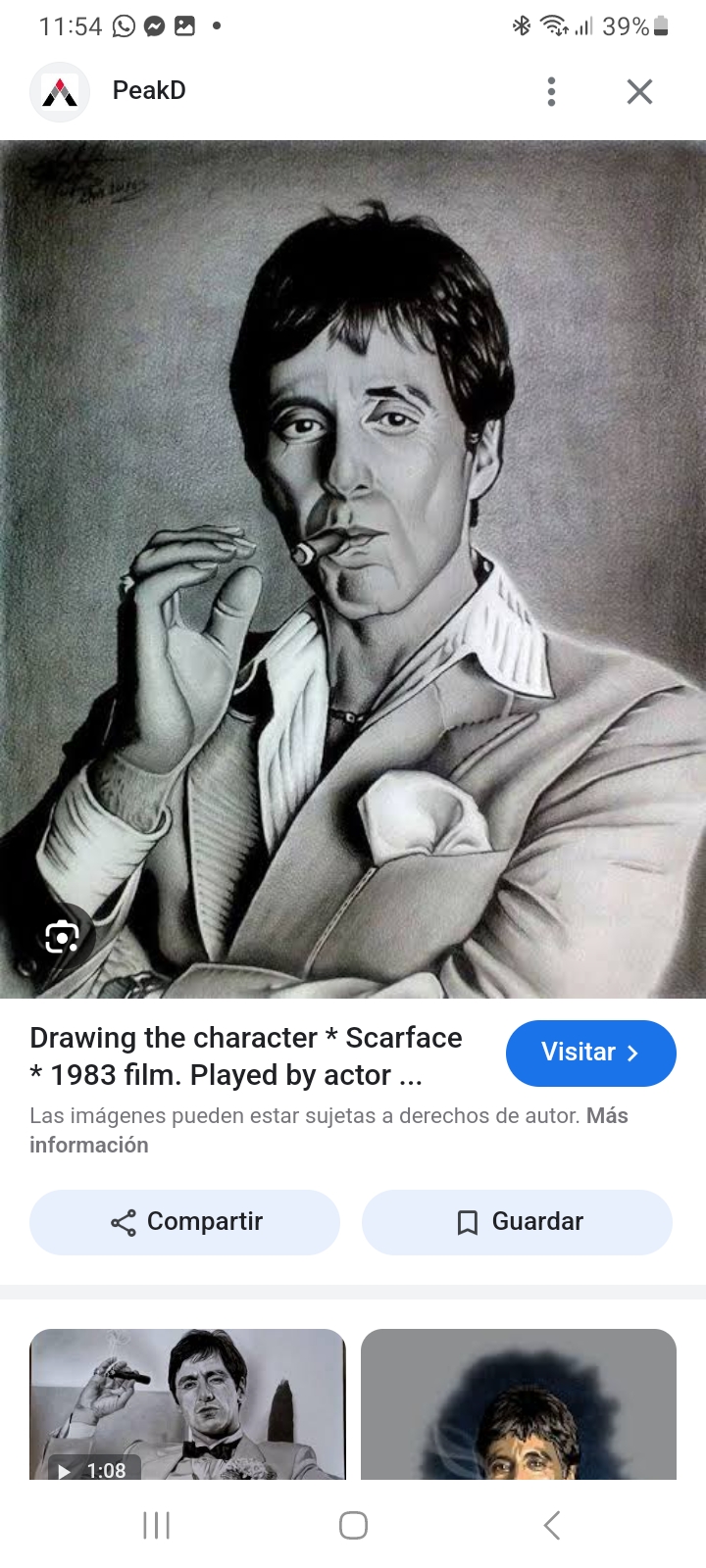Viewport: 706px width, 1568px height.
Task: Search this image with Google Lens
Action: (x=62, y=938)
